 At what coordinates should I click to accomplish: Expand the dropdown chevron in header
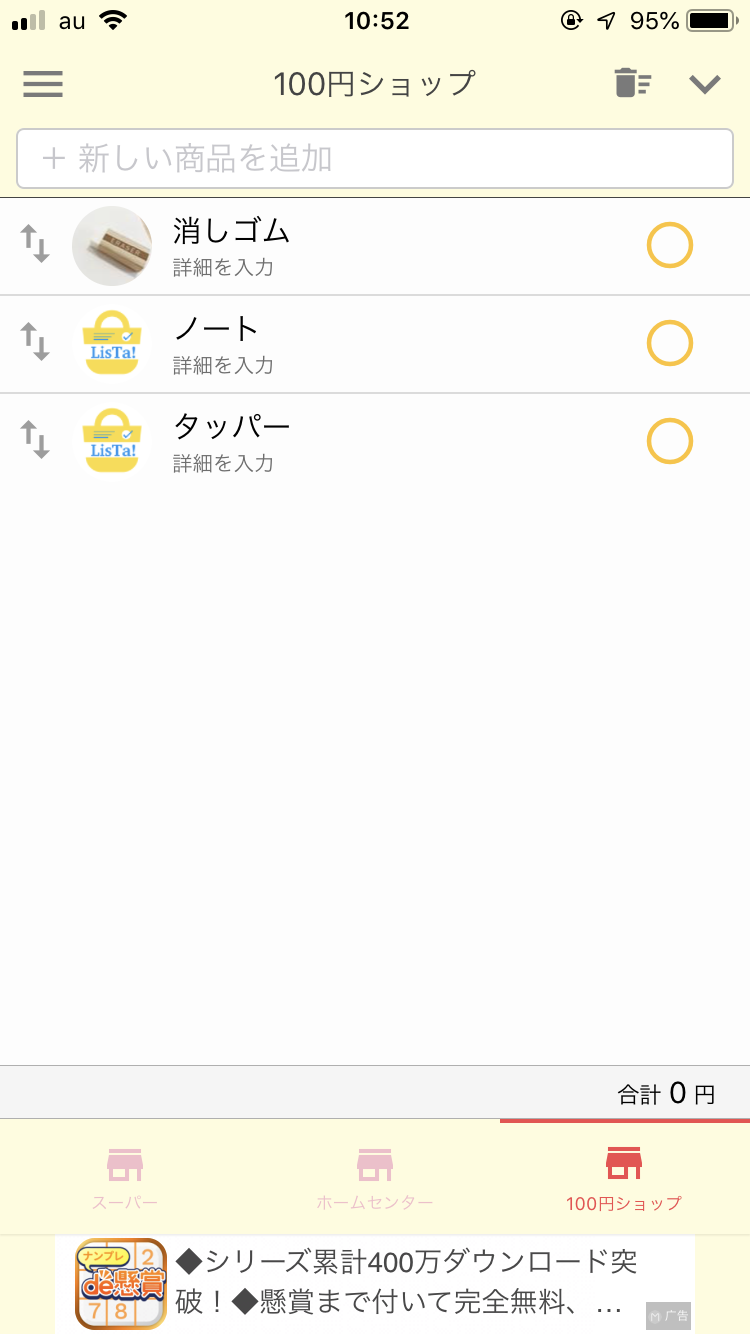click(x=705, y=84)
